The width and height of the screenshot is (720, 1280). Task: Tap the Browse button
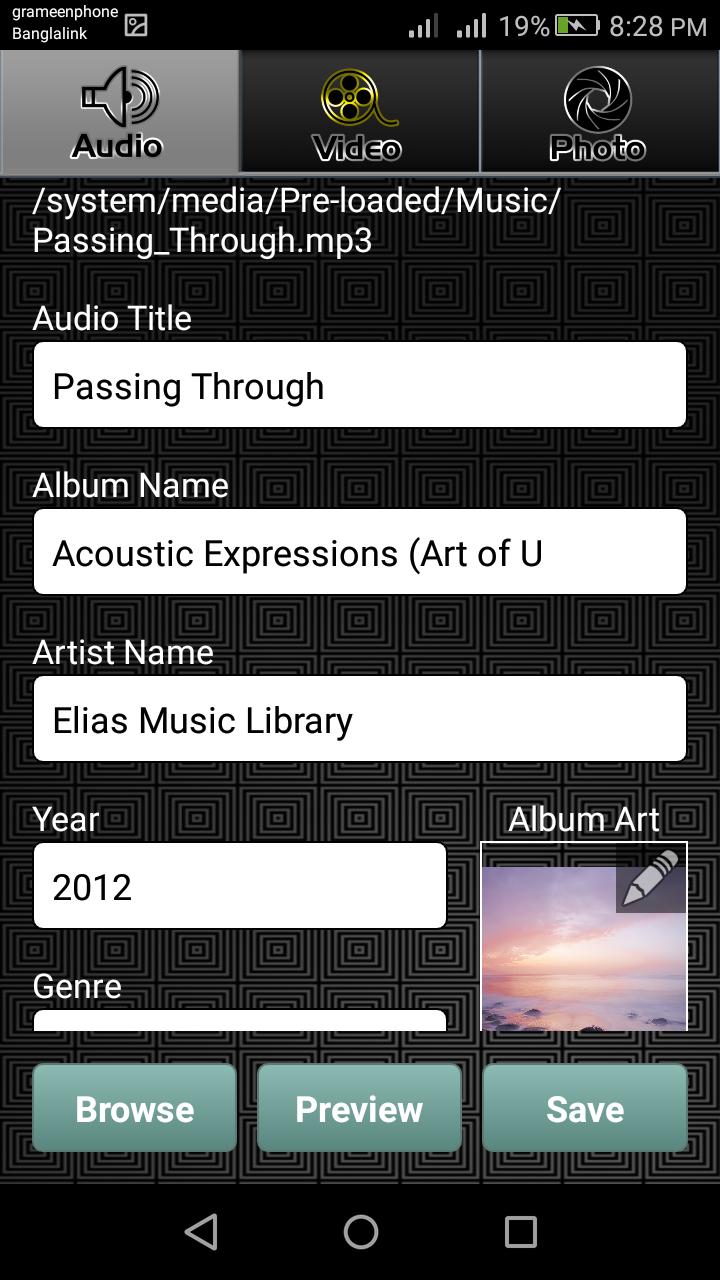point(135,1108)
